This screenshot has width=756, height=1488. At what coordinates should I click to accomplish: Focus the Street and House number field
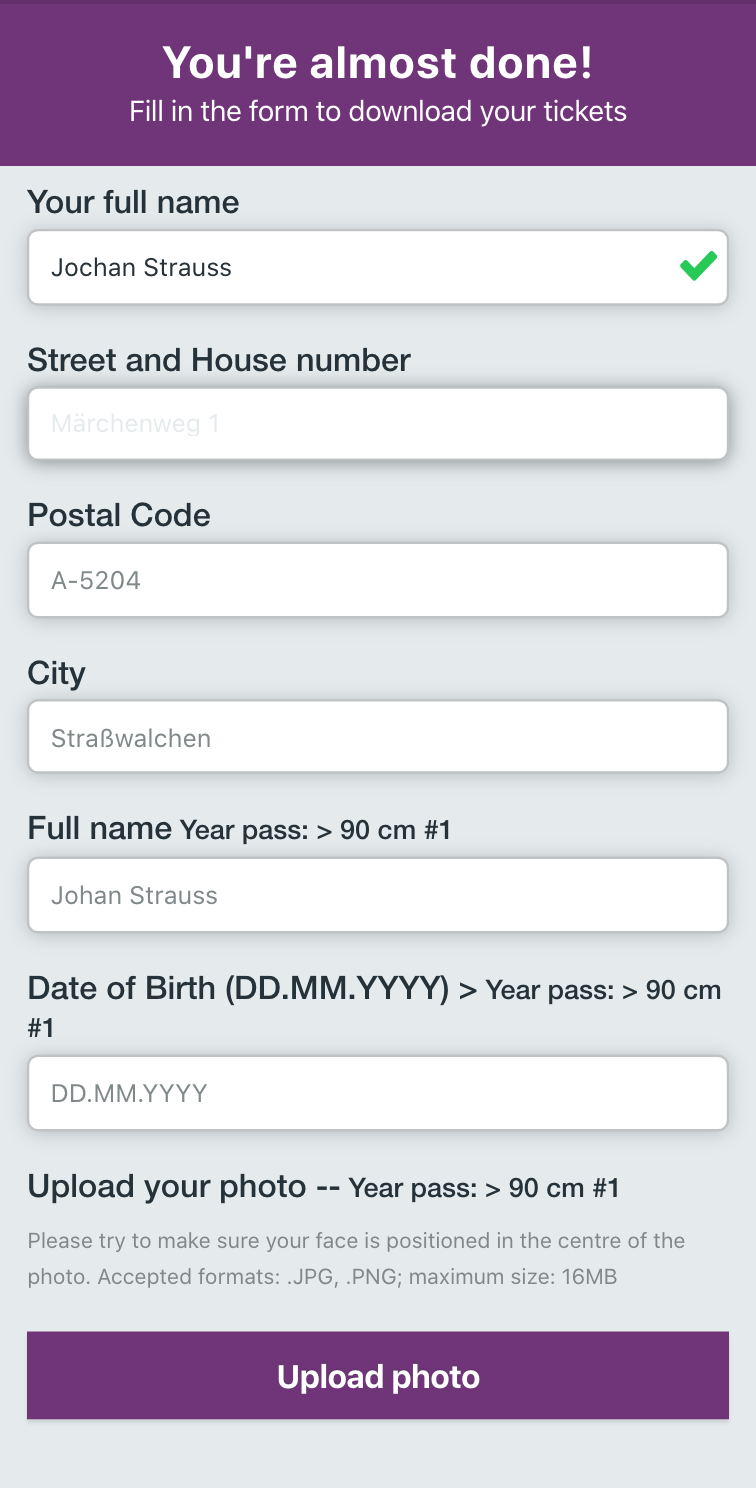(377, 424)
